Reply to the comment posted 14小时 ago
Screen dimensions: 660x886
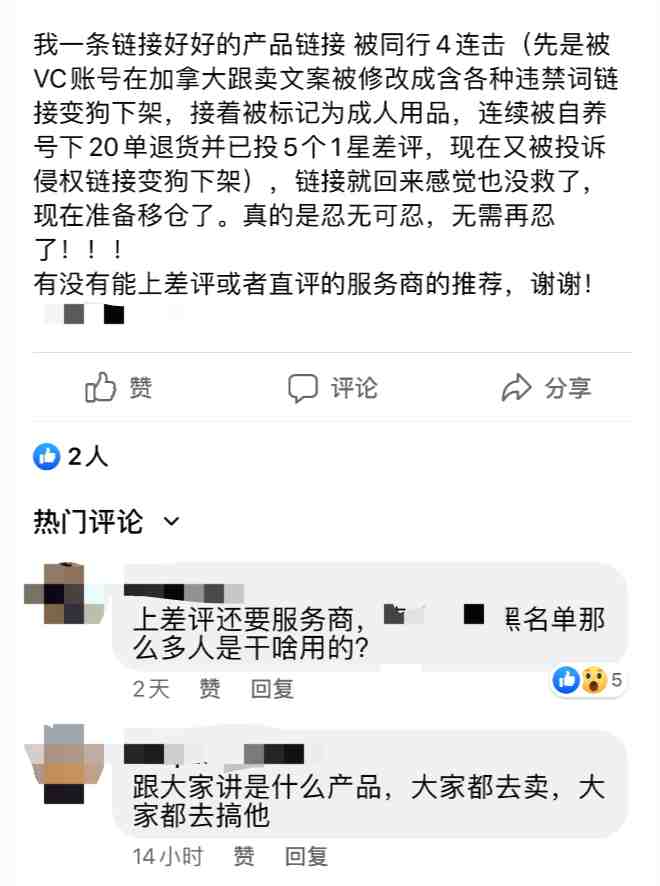[x=306, y=856]
